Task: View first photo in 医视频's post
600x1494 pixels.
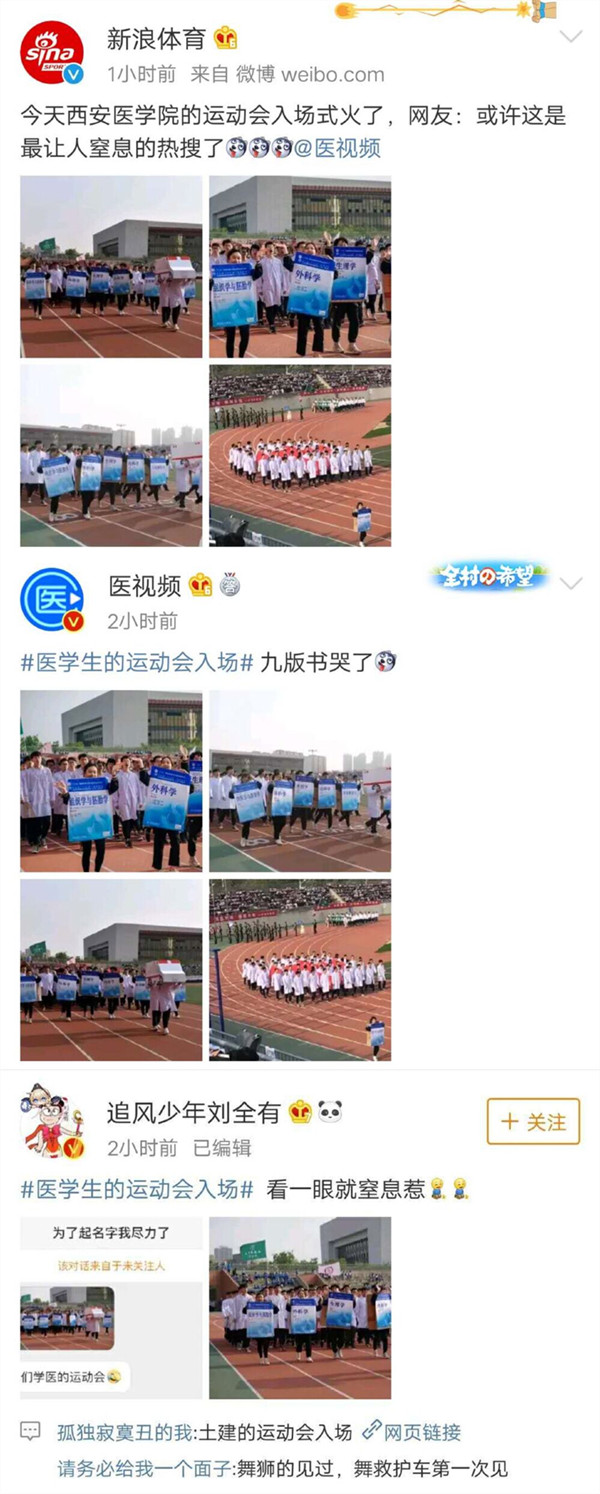Action: (x=111, y=781)
